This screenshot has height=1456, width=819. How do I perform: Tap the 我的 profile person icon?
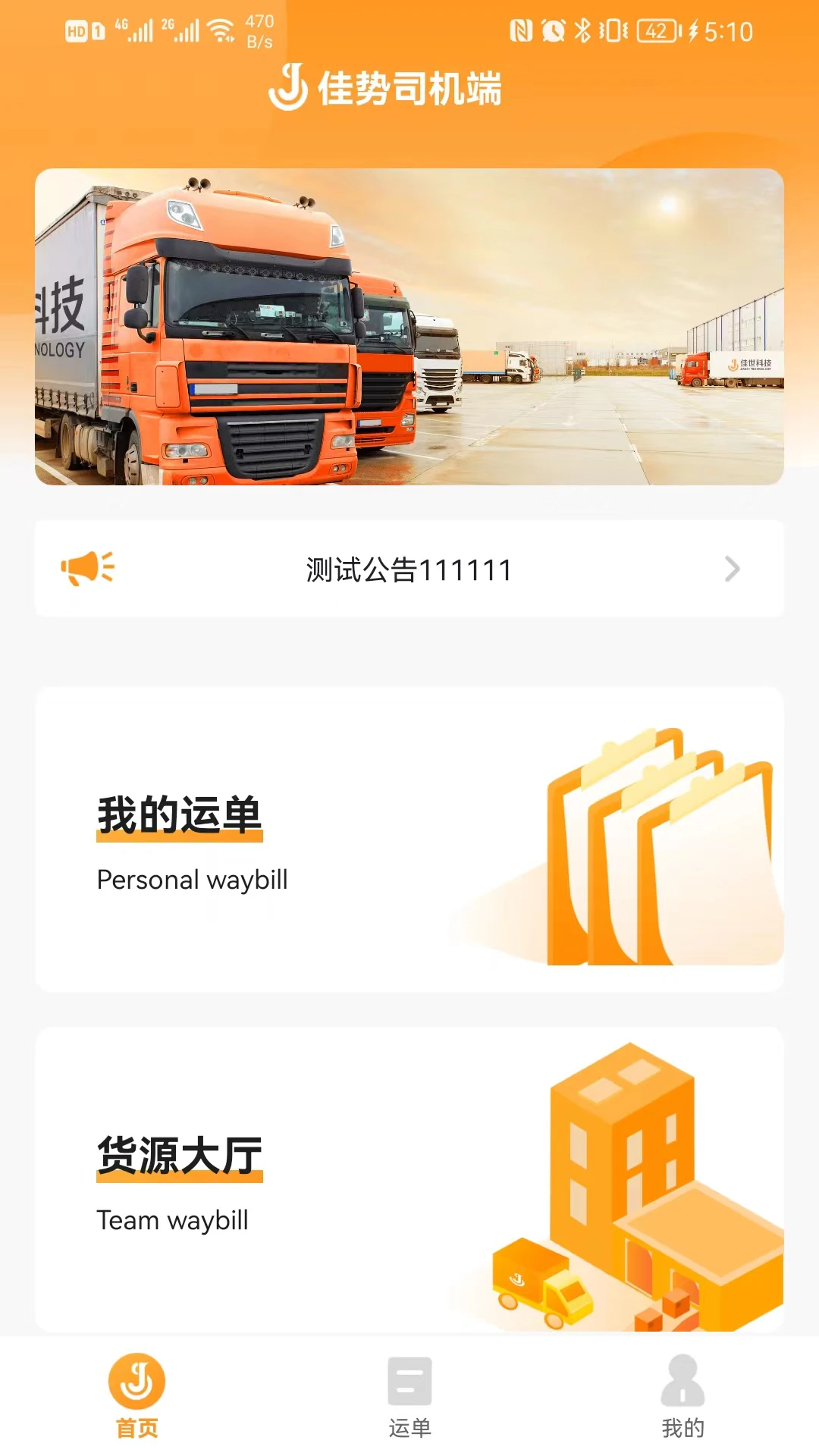[x=681, y=1382]
